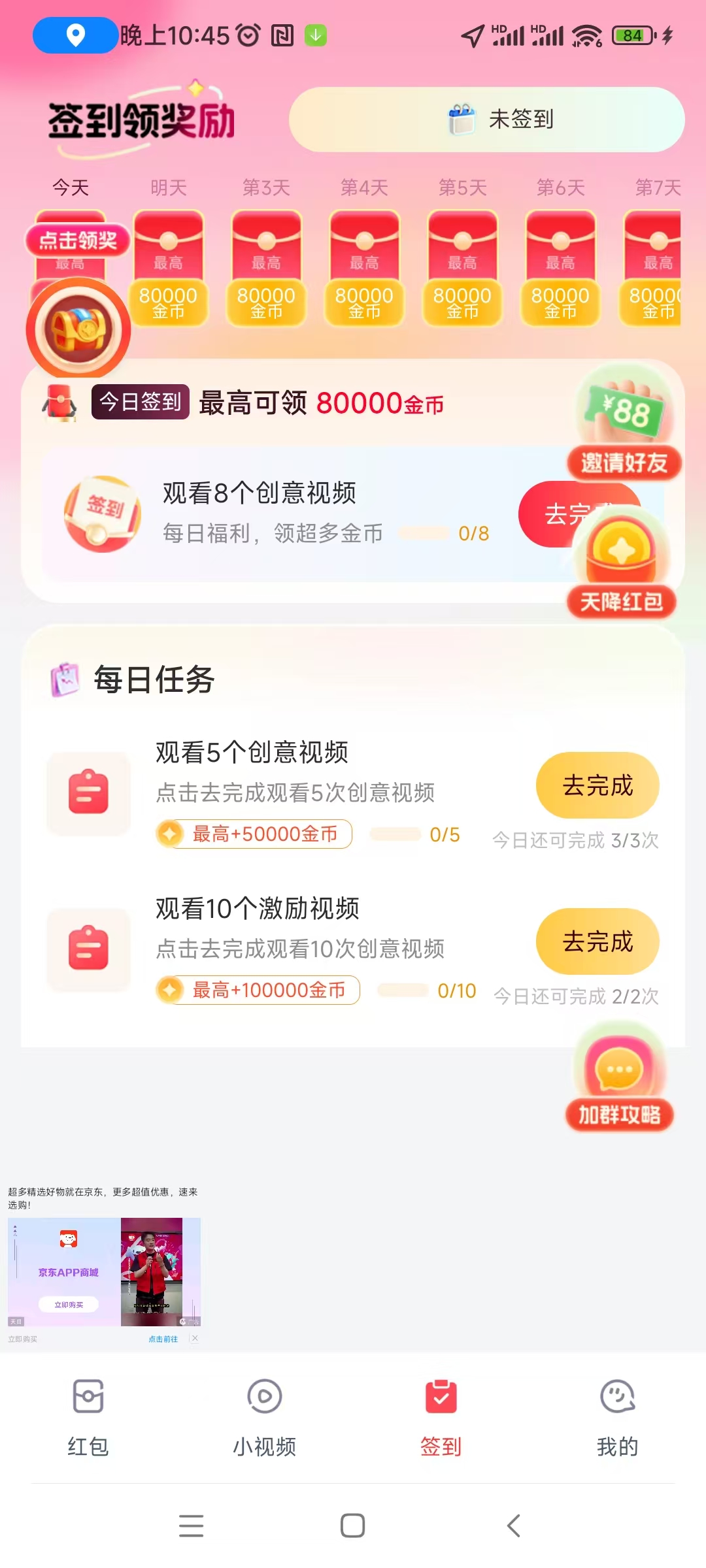Select the 第7天 red envelope reward
The width and height of the screenshot is (706, 1568).
click(x=658, y=268)
